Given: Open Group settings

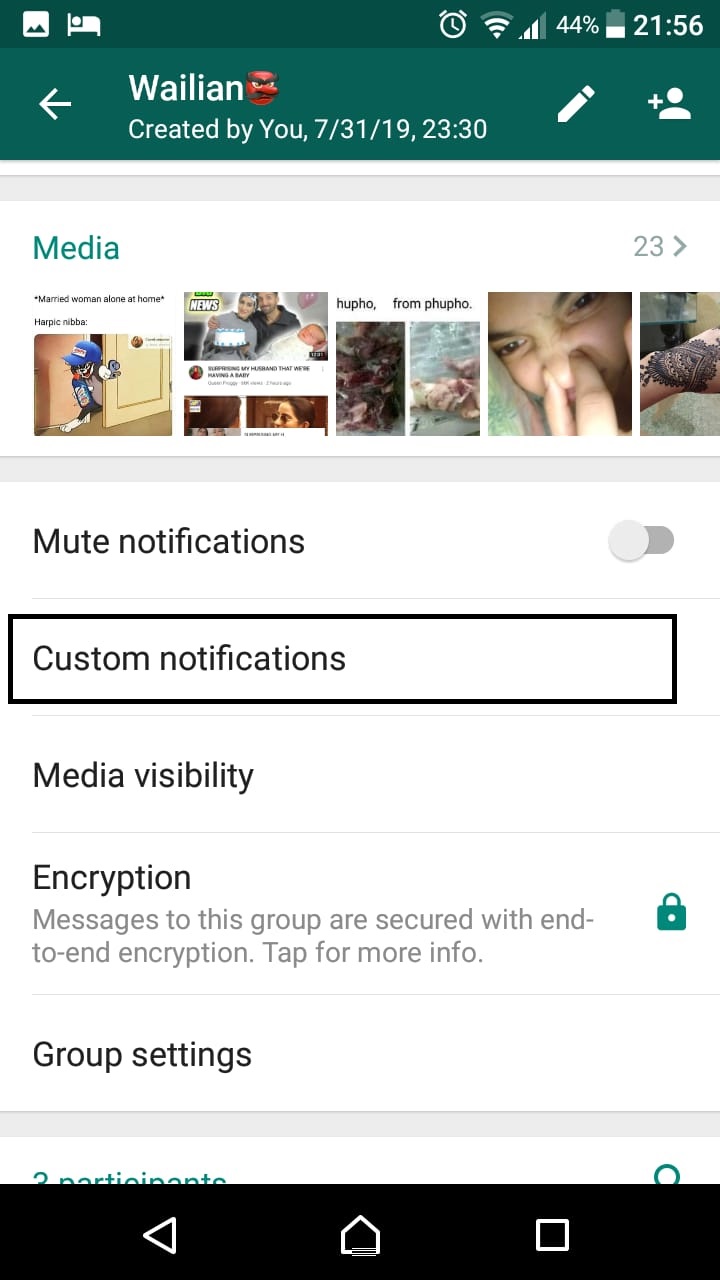Looking at the screenshot, I should (360, 1054).
